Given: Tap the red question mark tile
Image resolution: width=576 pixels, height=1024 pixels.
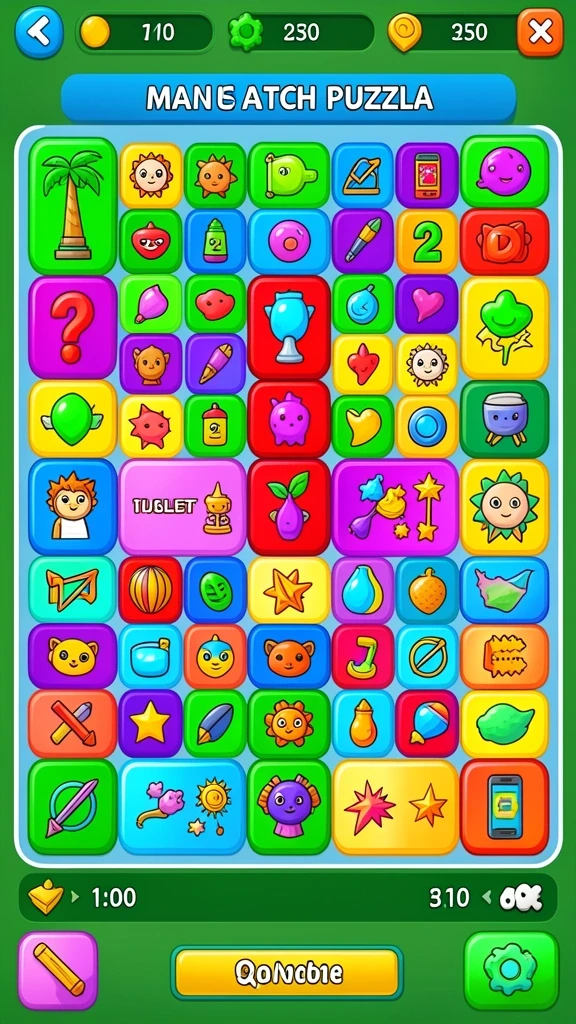Looking at the screenshot, I should pos(72,327).
